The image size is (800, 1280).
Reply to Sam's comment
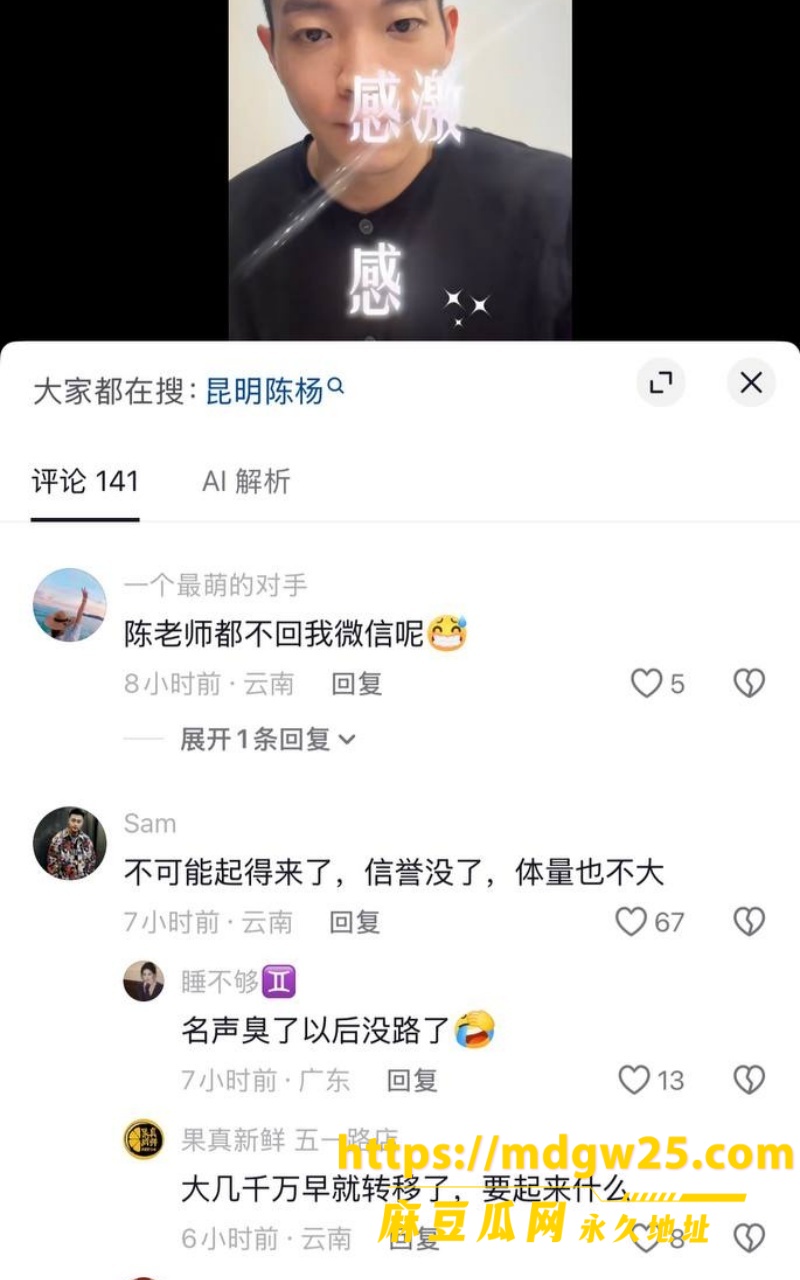[x=355, y=921]
